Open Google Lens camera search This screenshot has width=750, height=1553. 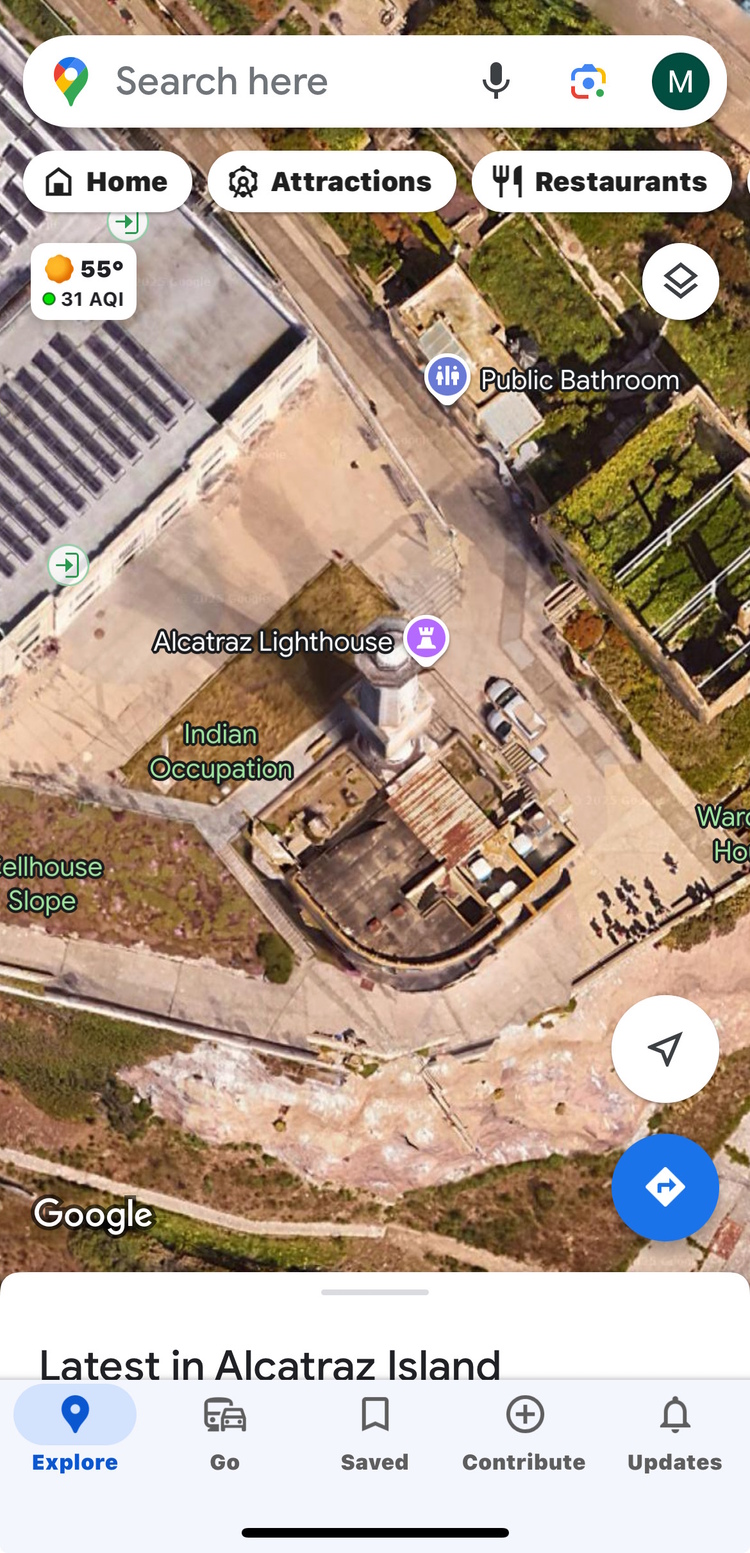588,81
